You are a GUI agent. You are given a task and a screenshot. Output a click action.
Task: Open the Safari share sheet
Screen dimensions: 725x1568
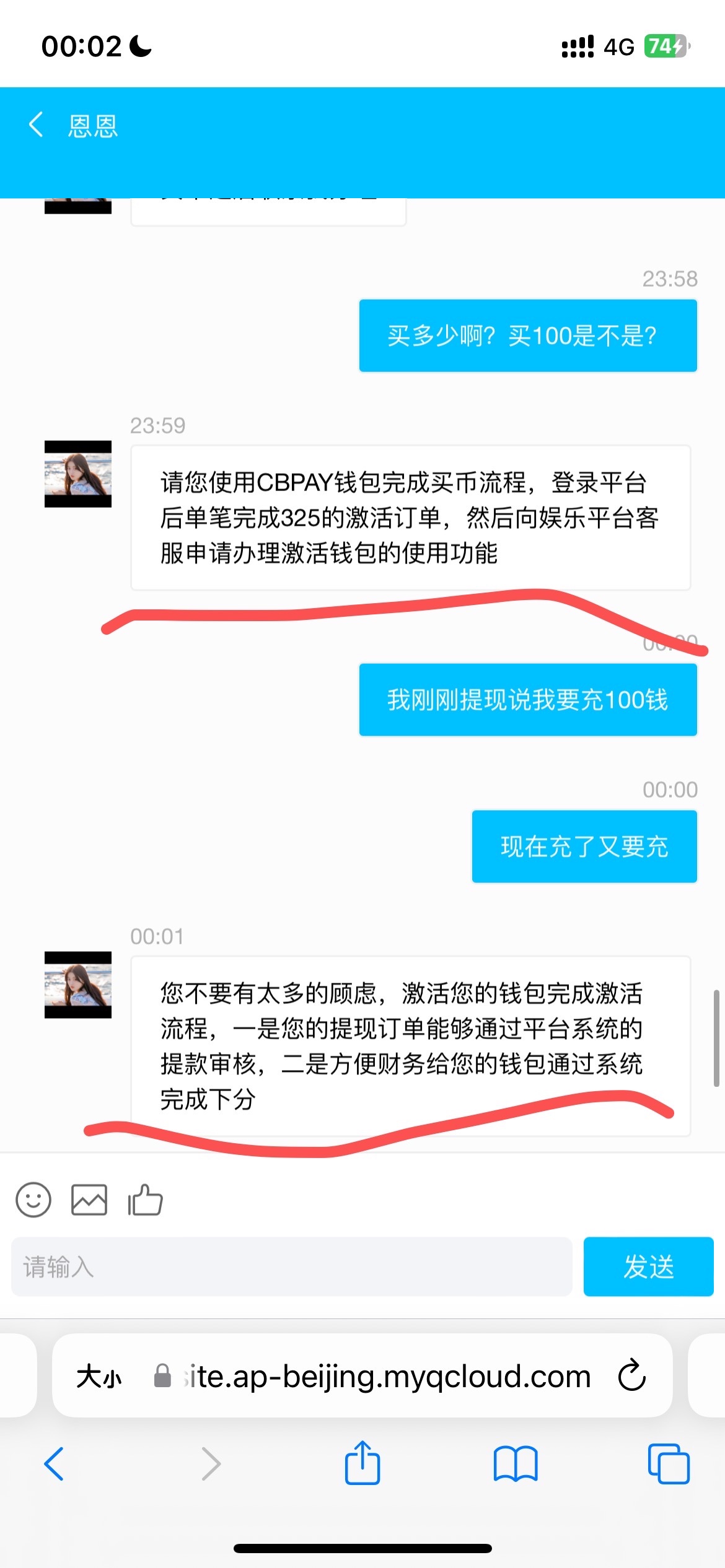pos(362,1463)
